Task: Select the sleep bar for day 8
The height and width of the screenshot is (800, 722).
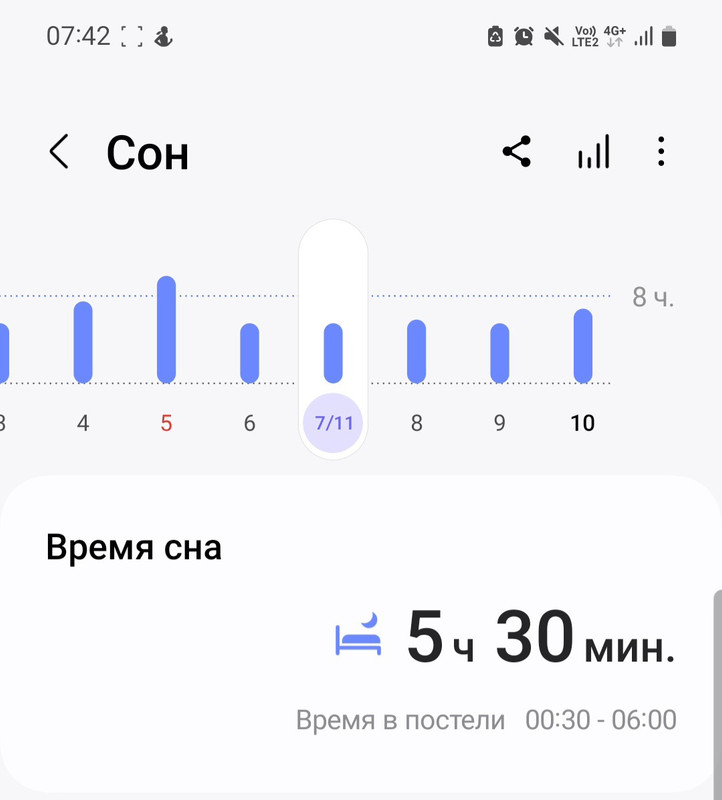Action: (x=416, y=351)
